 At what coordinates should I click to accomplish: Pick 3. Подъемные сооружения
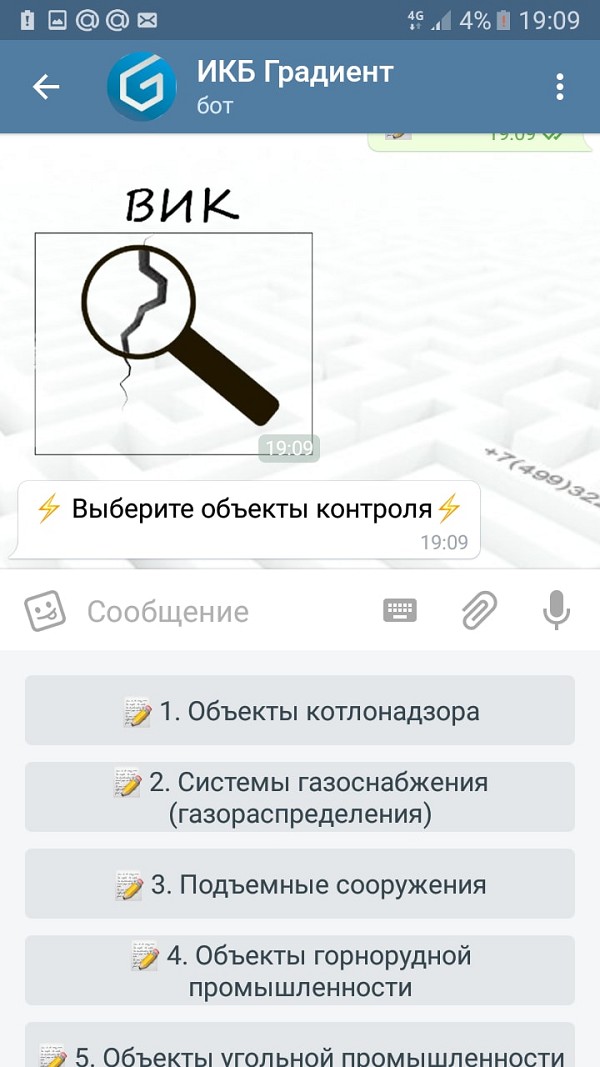click(300, 884)
